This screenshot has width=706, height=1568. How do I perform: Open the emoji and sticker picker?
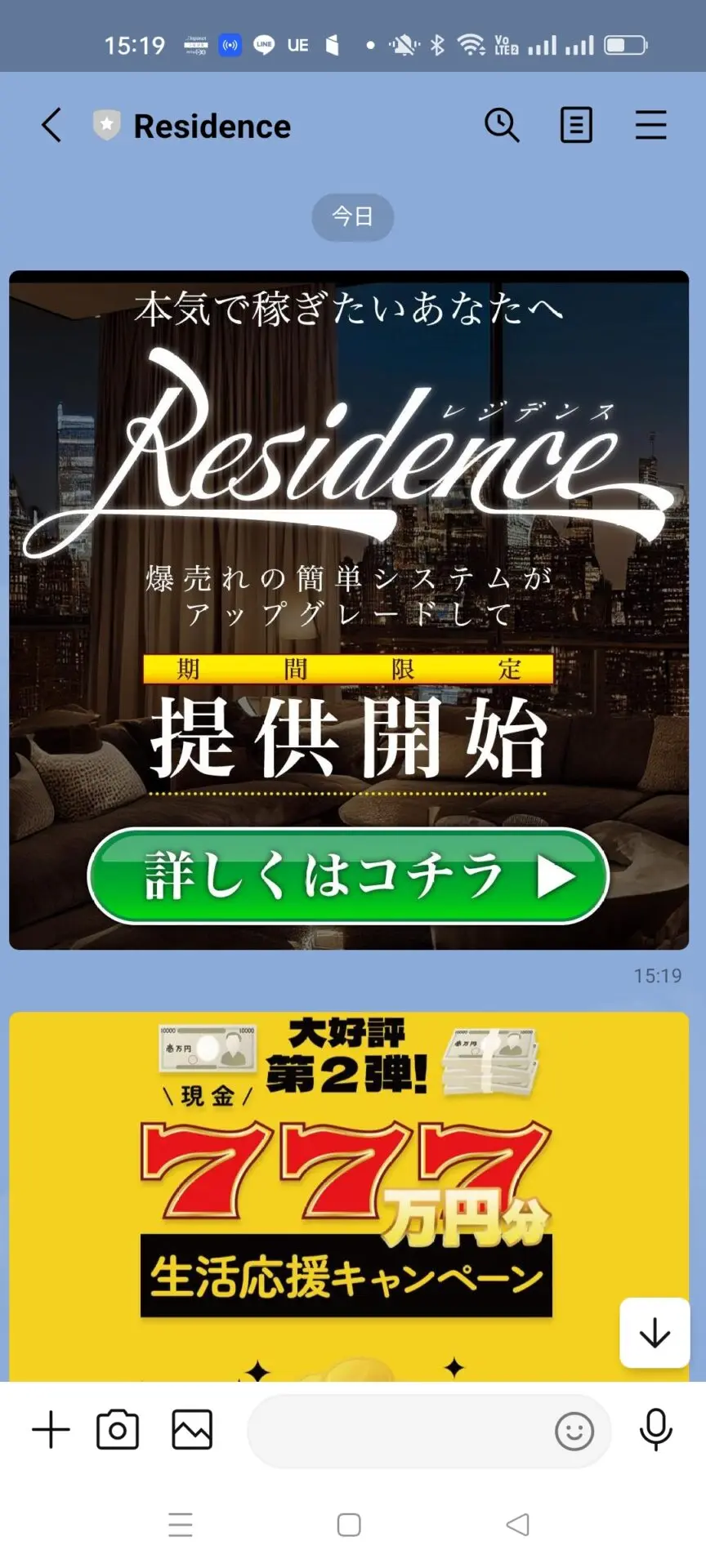574,1432
